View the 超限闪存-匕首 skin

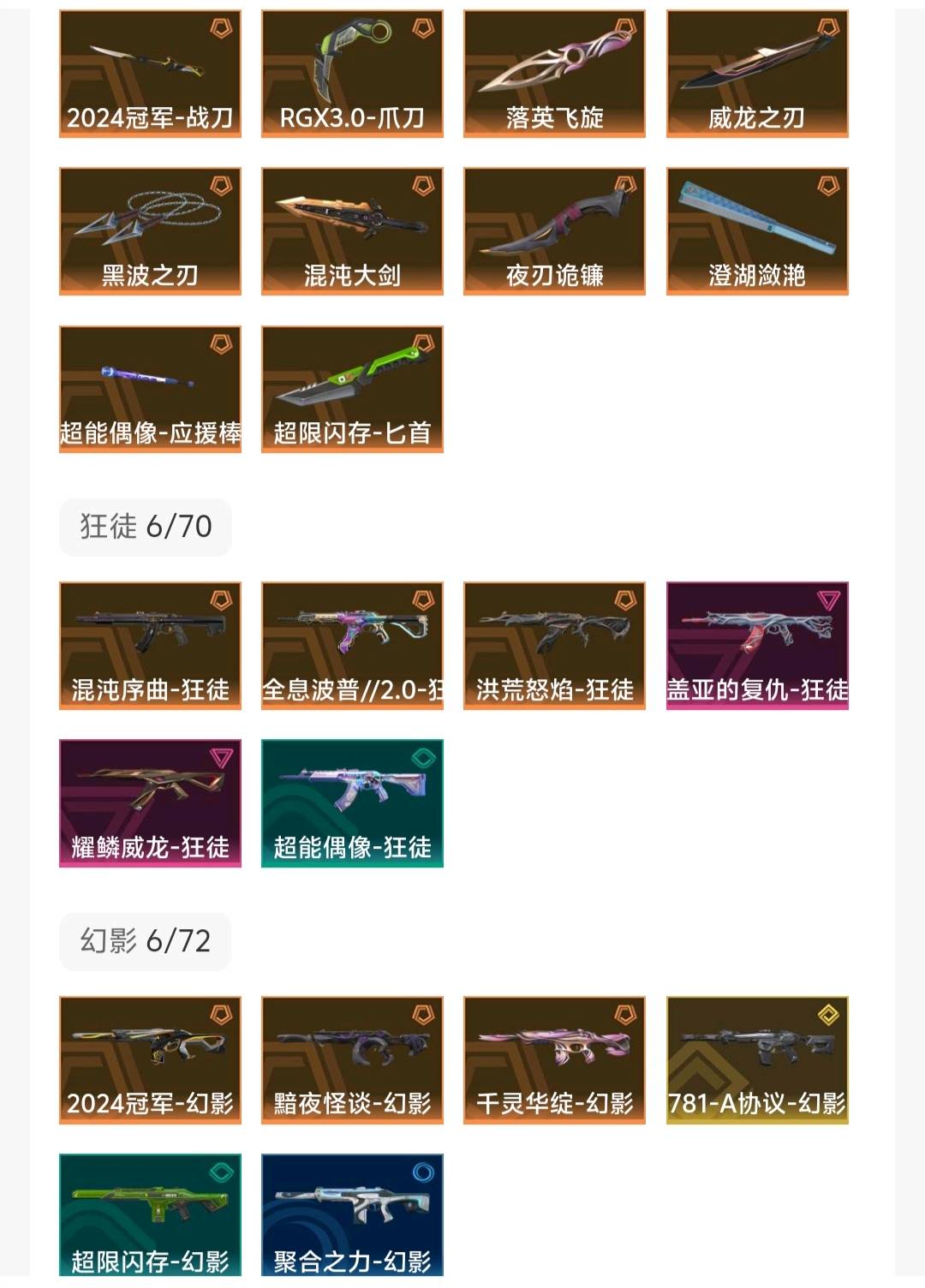[352, 389]
